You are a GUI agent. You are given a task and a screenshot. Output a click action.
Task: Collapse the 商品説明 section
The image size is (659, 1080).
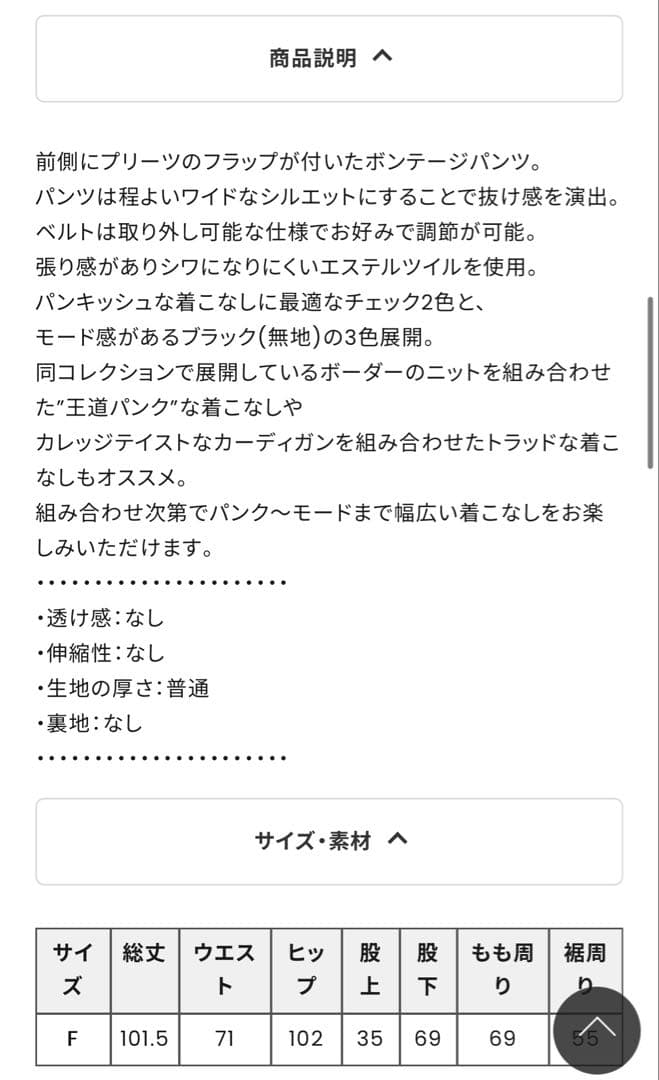click(329, 58)
